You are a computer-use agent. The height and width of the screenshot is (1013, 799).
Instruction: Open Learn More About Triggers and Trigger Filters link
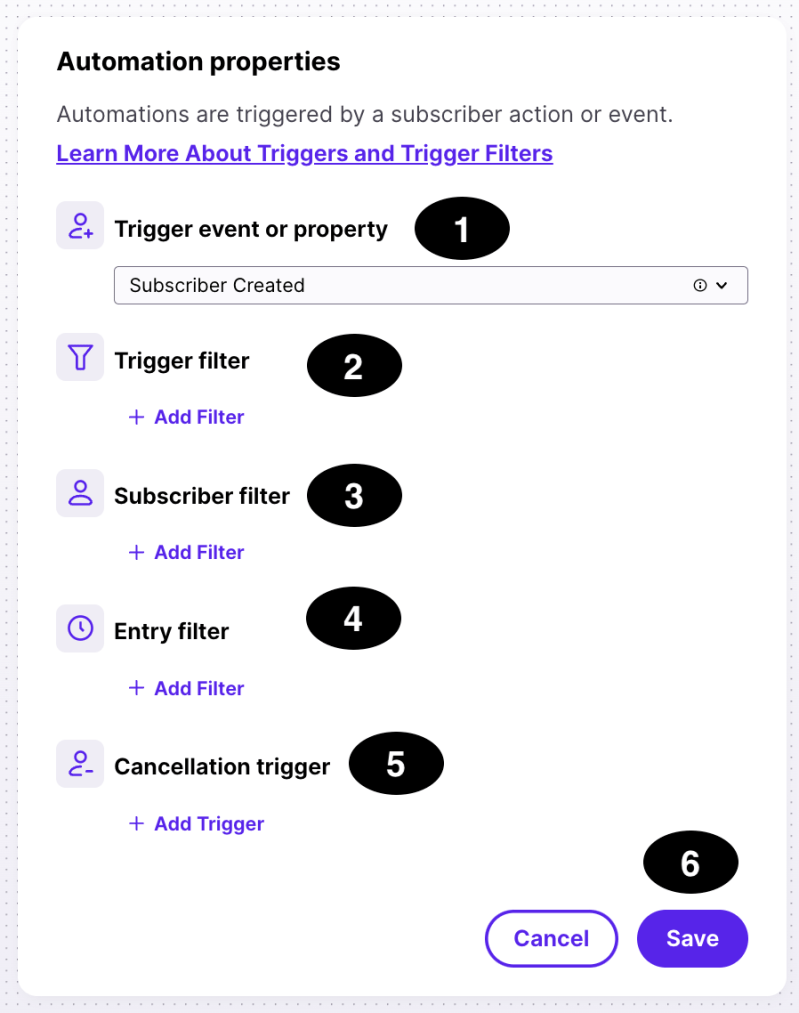304,154
